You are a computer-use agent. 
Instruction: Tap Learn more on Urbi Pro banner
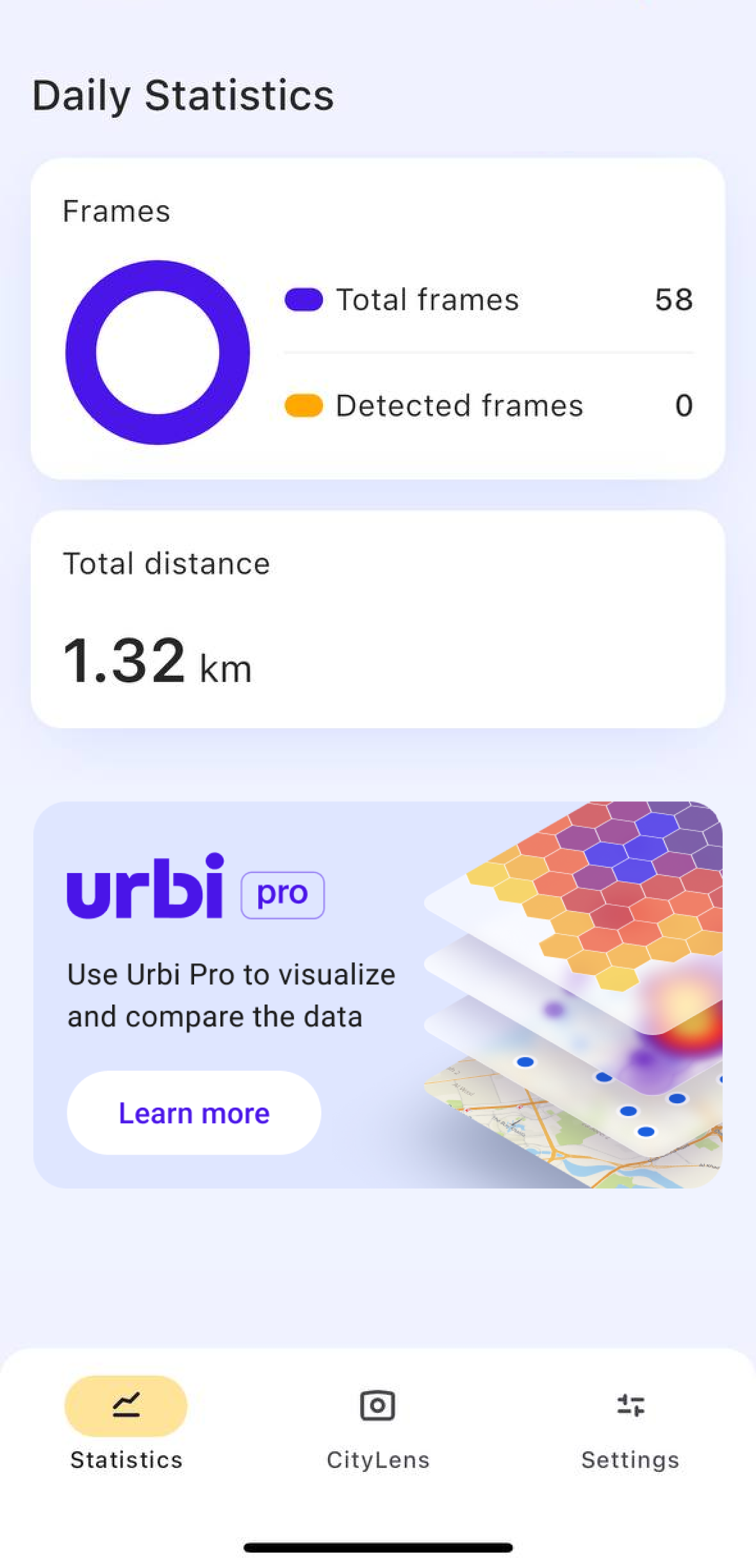[193, 1113]
